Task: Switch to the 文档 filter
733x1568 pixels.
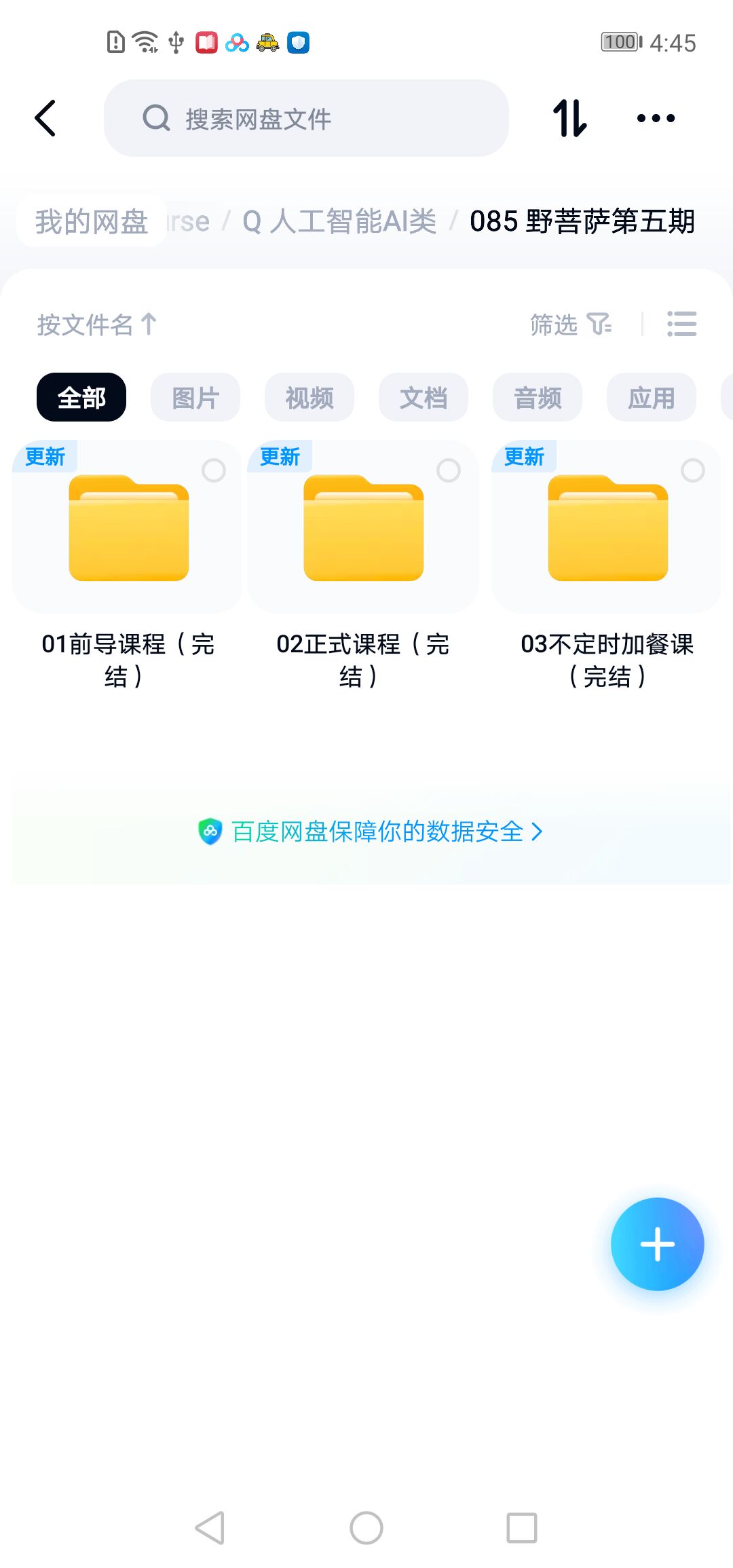Action: pos(424,398)
